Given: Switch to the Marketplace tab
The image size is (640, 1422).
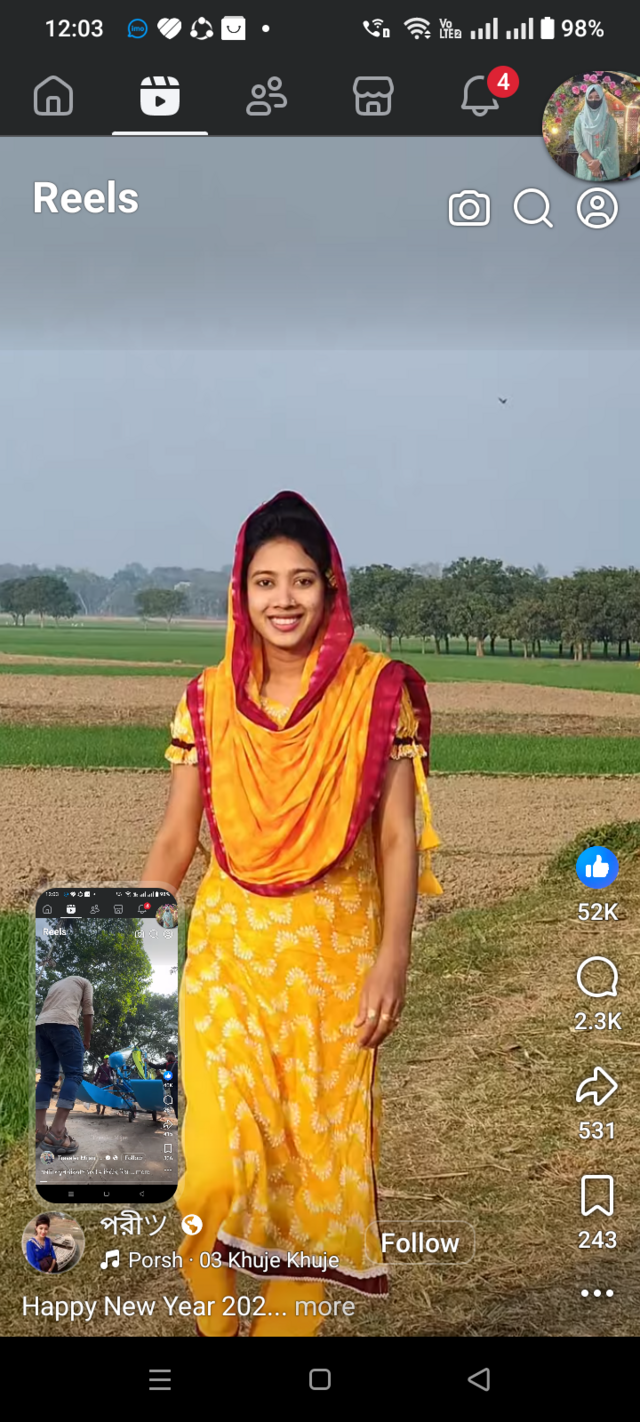Looking at the screenshot, I should 373,97.
